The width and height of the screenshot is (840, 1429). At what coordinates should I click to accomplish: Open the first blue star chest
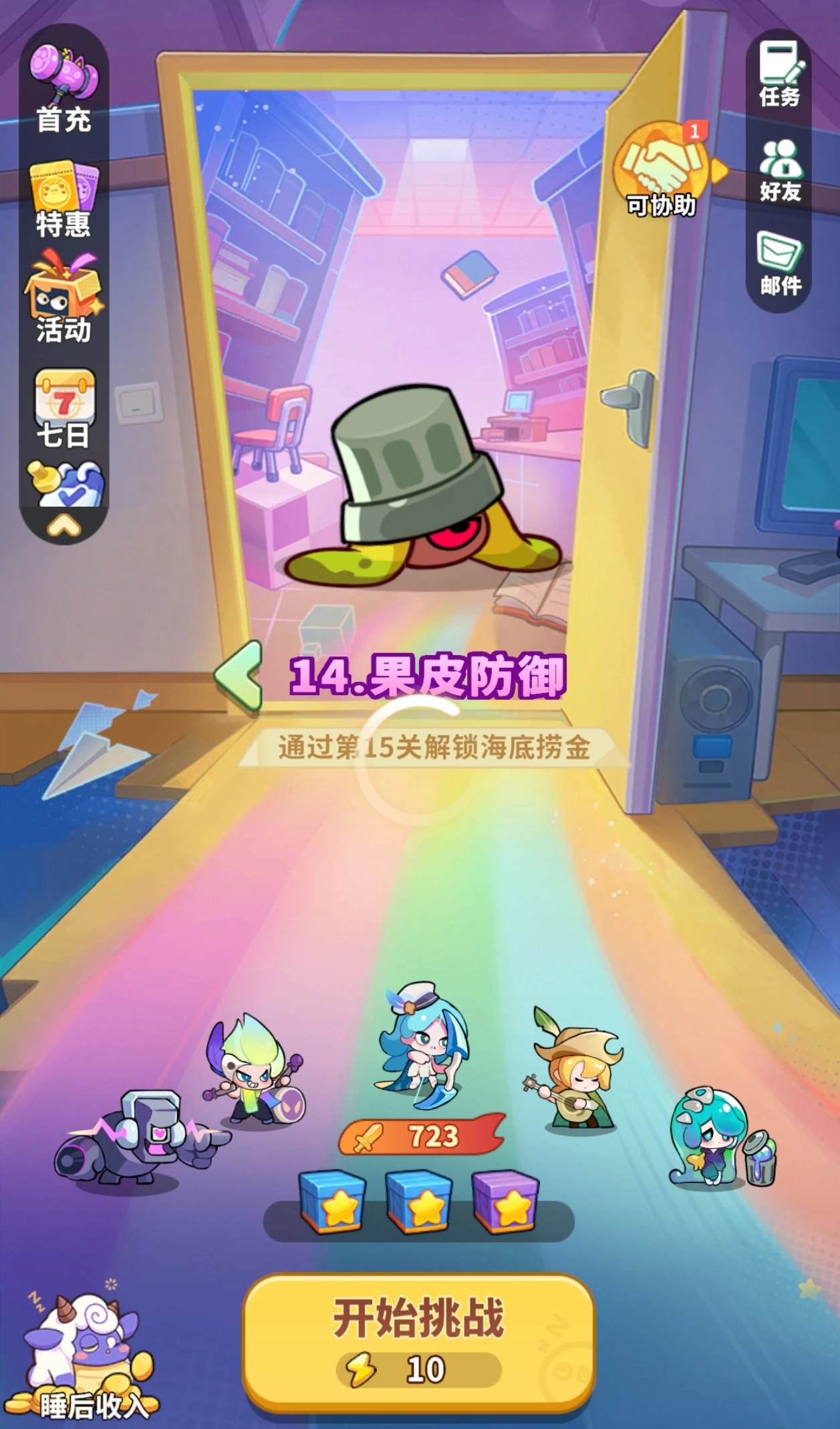pyautogui.click(x=332, y=1202)
